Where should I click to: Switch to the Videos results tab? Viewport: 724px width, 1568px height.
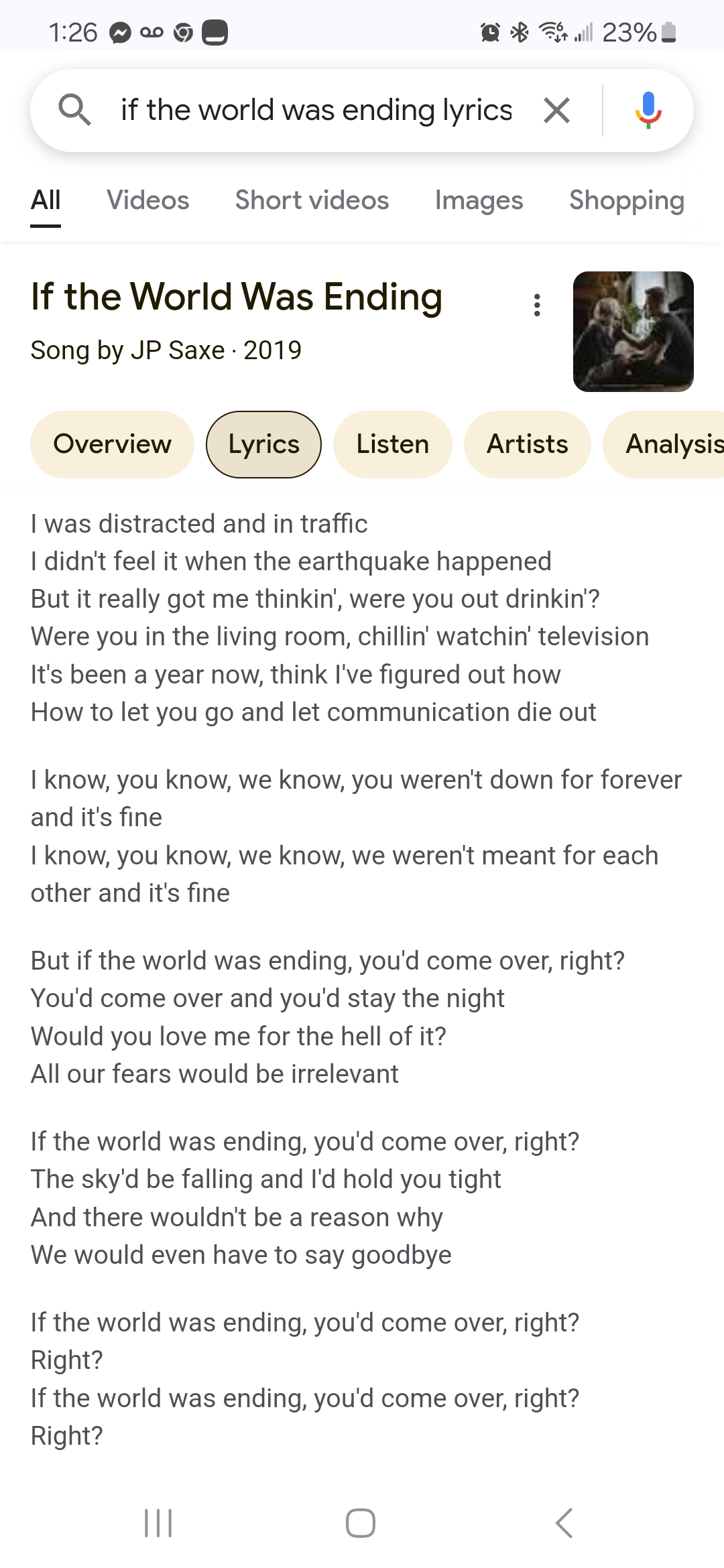click(147, 200)
